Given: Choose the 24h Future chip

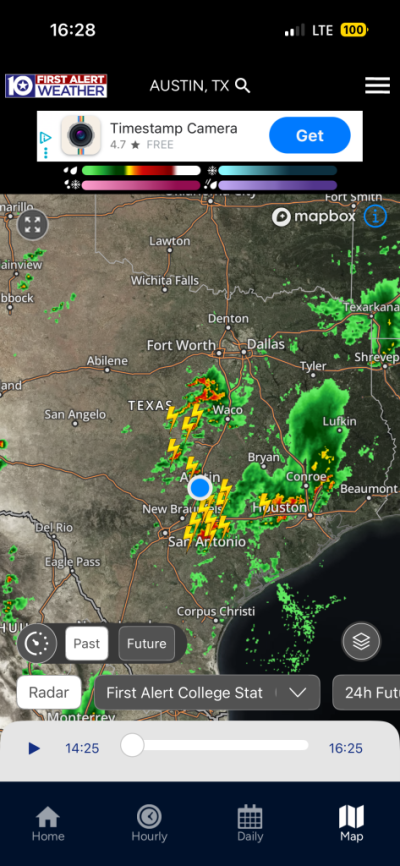Looking at the screenshot, I should pos(366,692).
